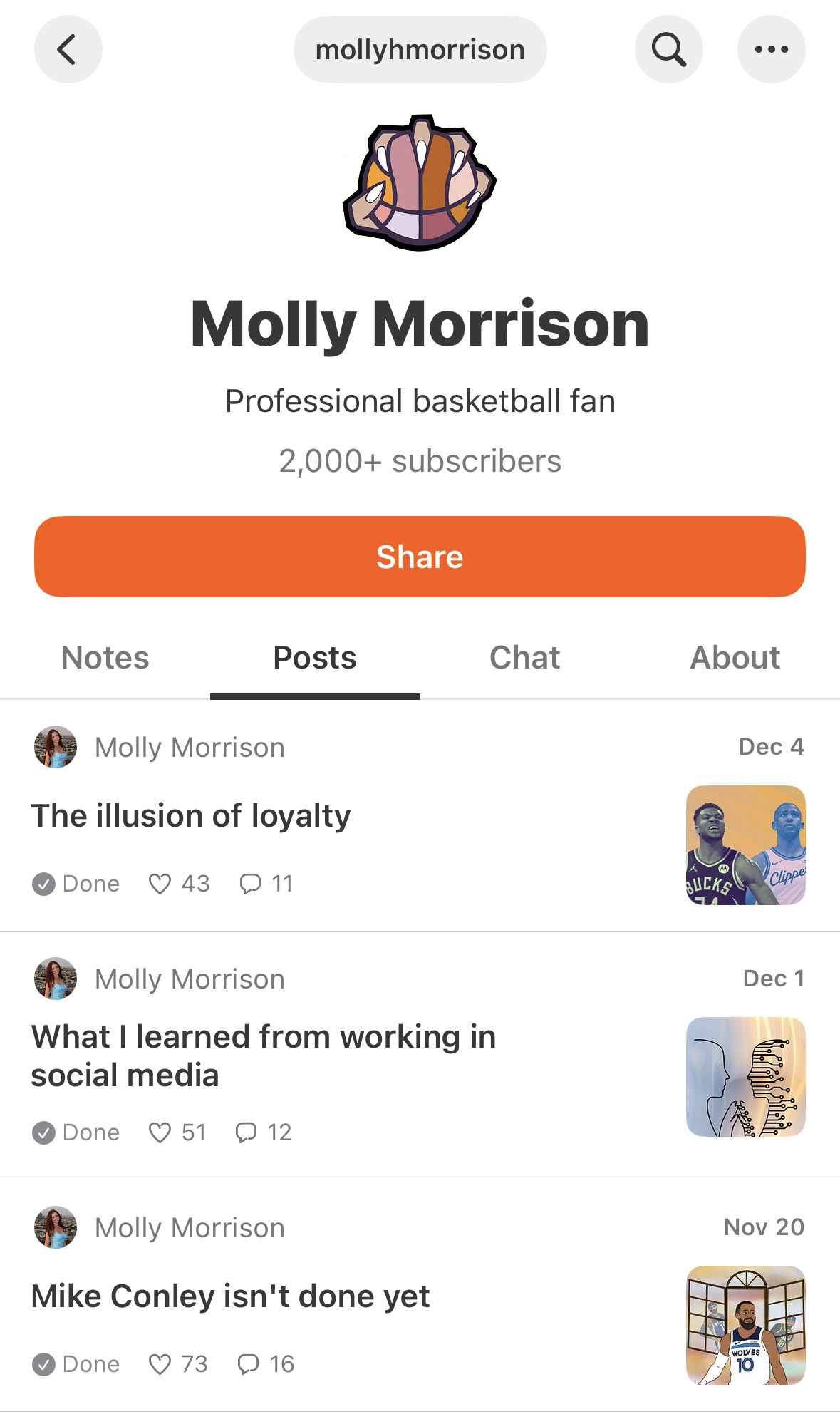Go back using the arrow button
This screenshot has height=1414, width=840.
click(x=68, y=49)
